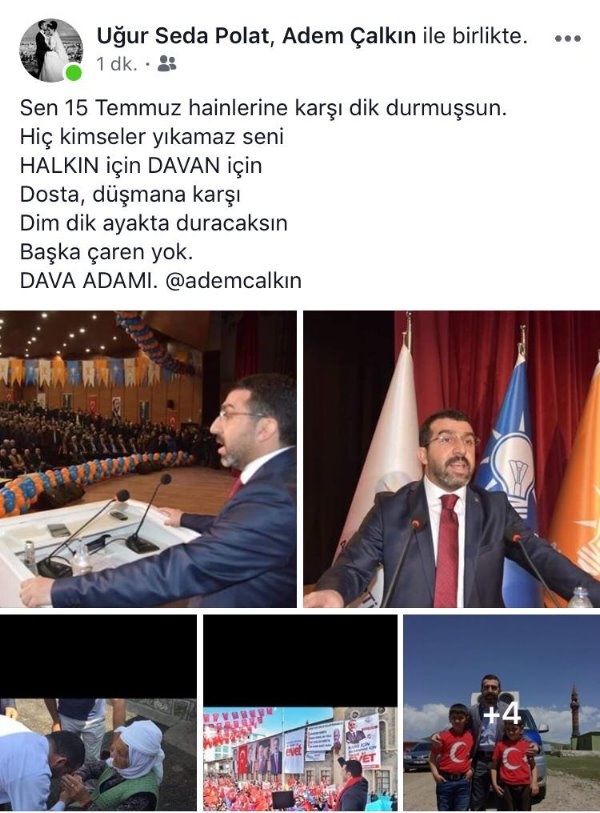View the rally crowd photo
The height and width of the screenshot is (813, 600).
point(300,712)
